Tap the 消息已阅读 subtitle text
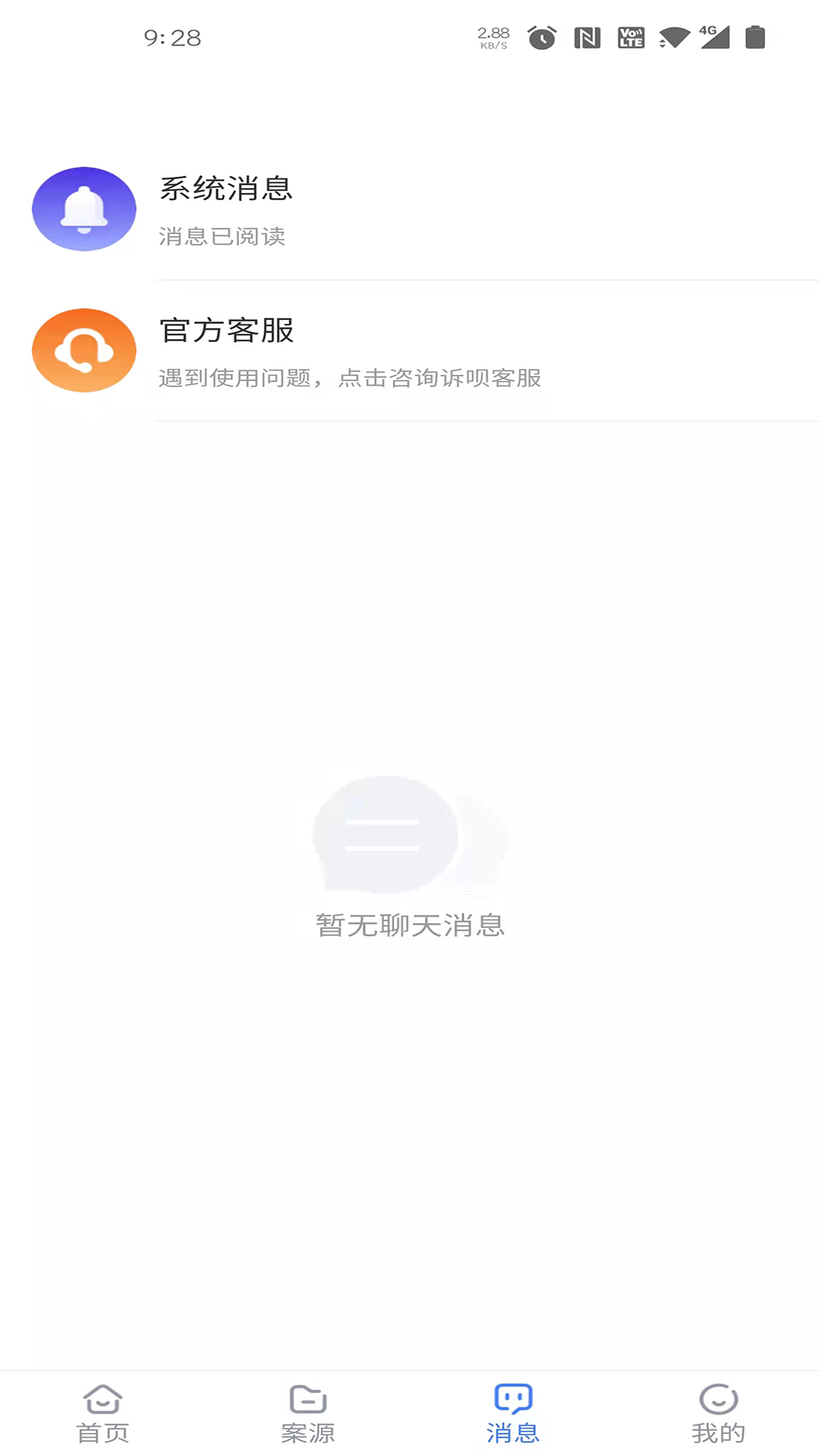 pyautogui.click(x=221, y=237)
